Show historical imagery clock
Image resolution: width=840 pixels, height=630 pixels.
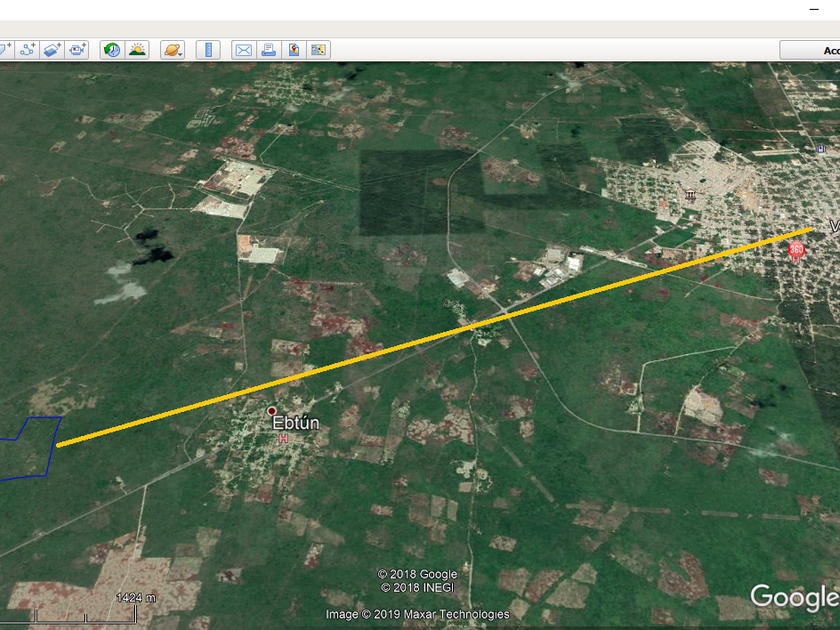tap(112, 49)
